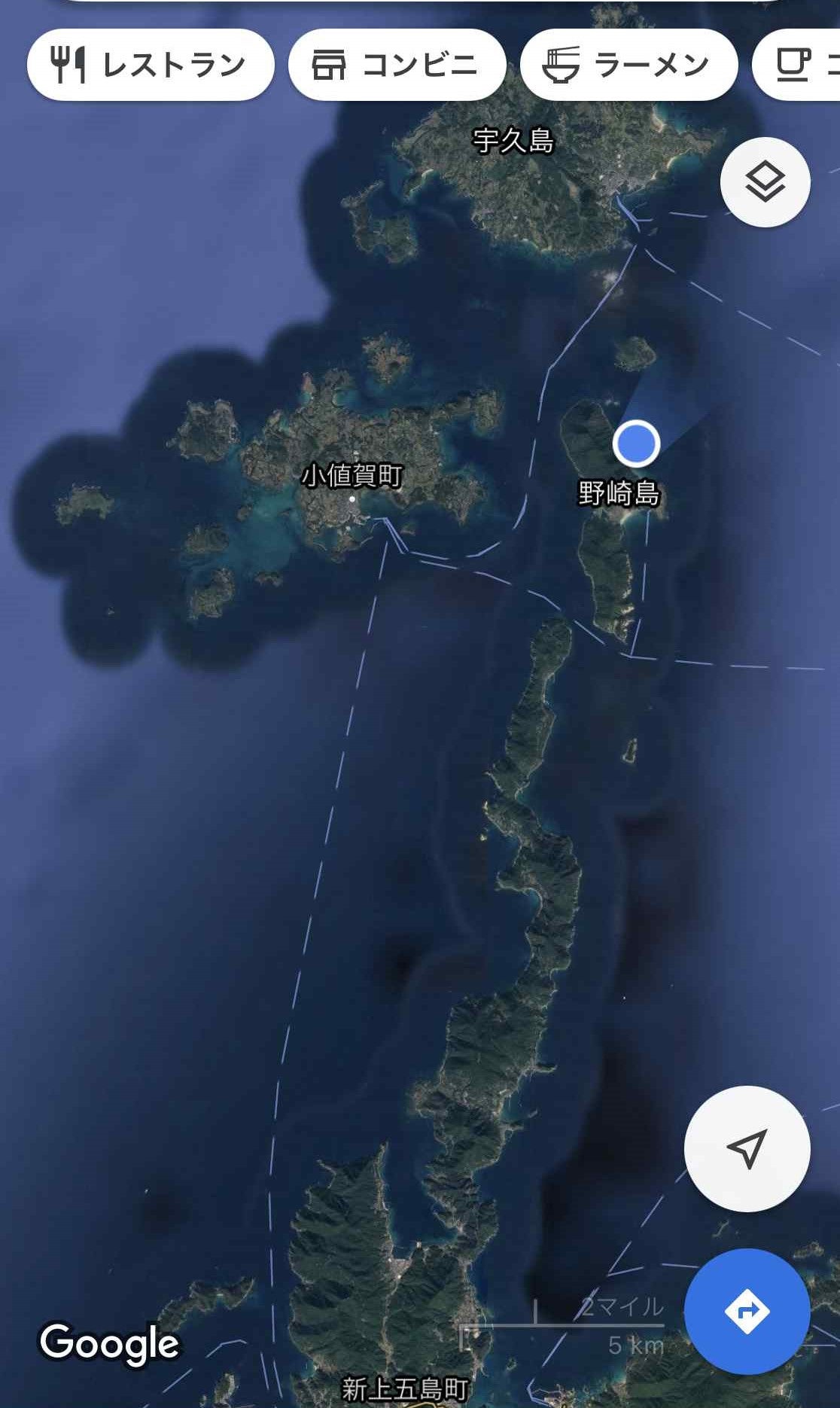Tap the 小値賀町 place label
The width and height of the screenshot is (840, 1408).
pyautogui.click(x=352, y=476)
